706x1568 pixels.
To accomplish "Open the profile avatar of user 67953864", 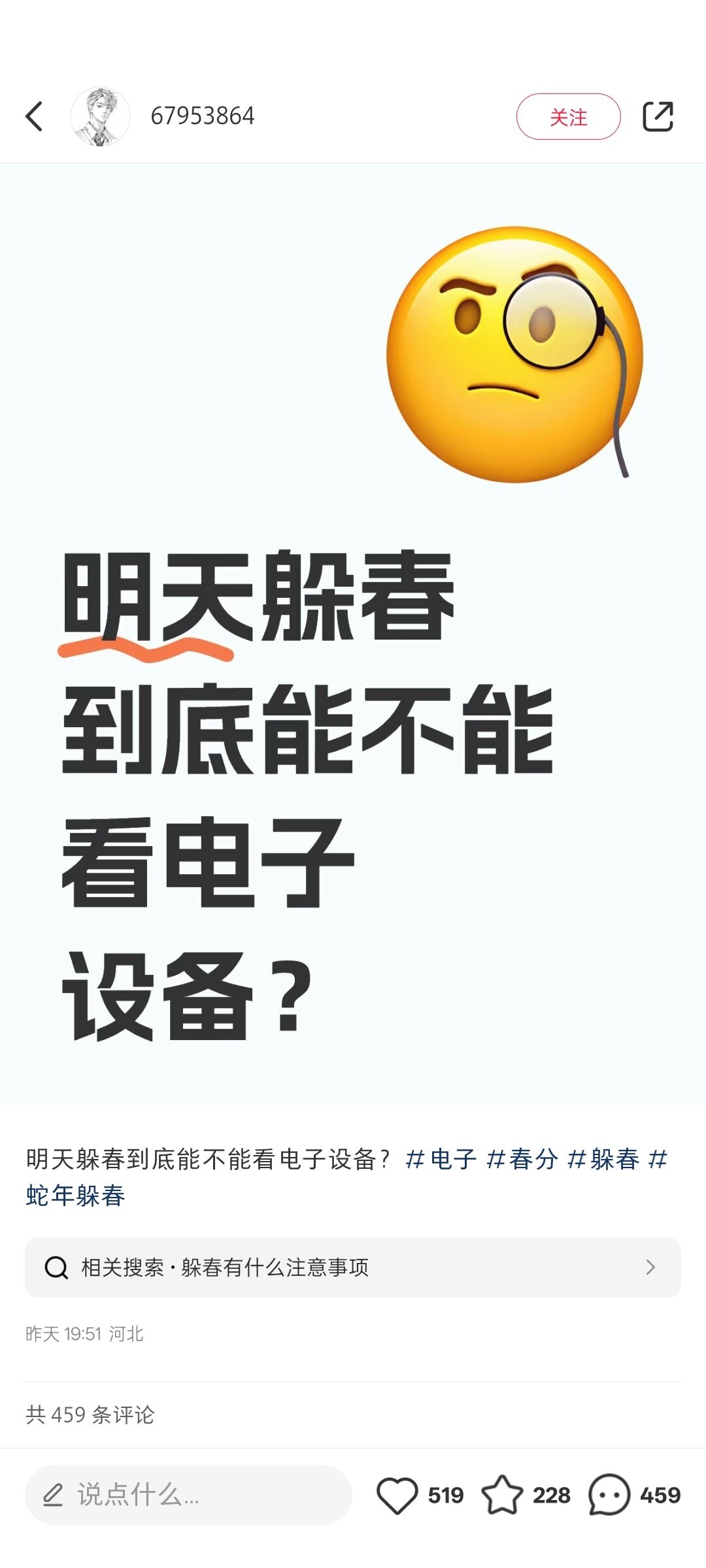I will (x=100, y=117).
